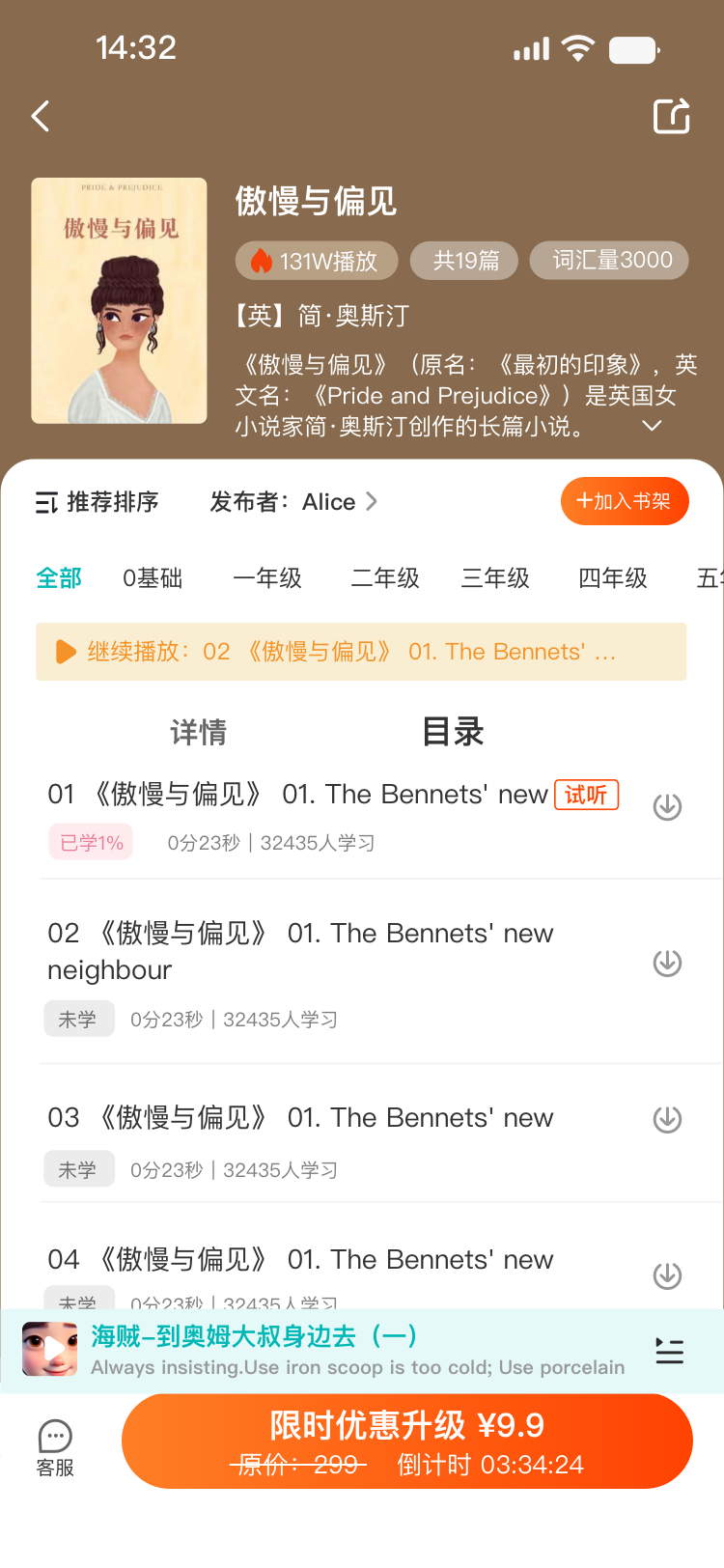This screenshot has height=1568, width=724.
Task: Show 三年级 content
Action: tap(495, 578)
